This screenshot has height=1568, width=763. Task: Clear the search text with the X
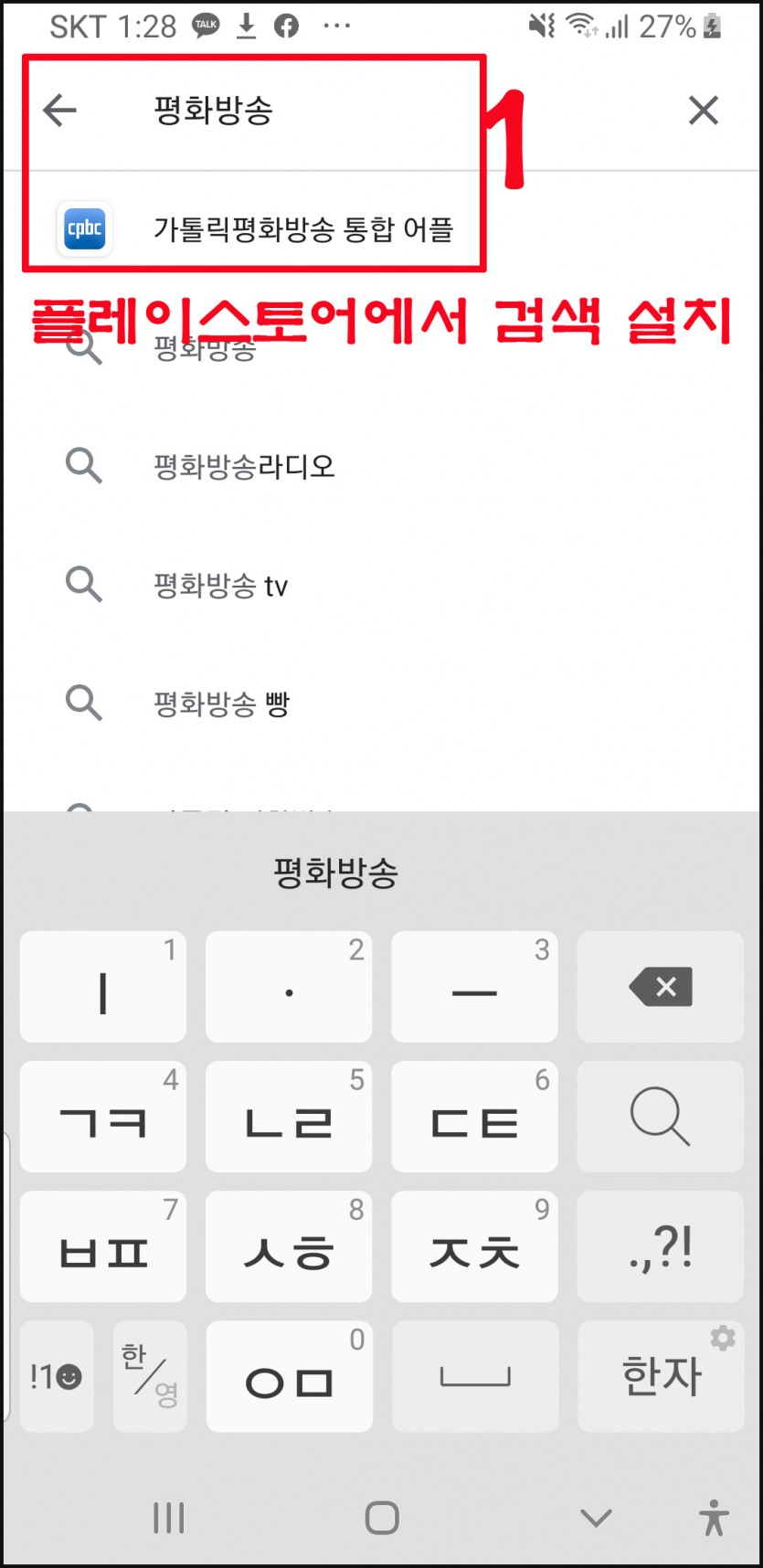(704, 111)
